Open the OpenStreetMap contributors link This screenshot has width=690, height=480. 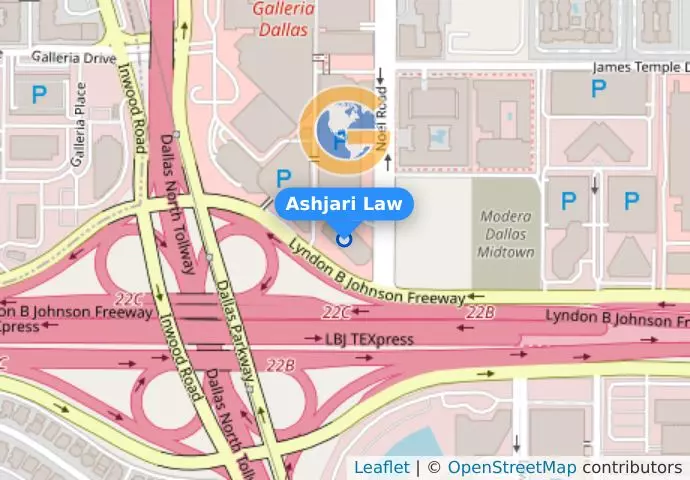(511, 467)
